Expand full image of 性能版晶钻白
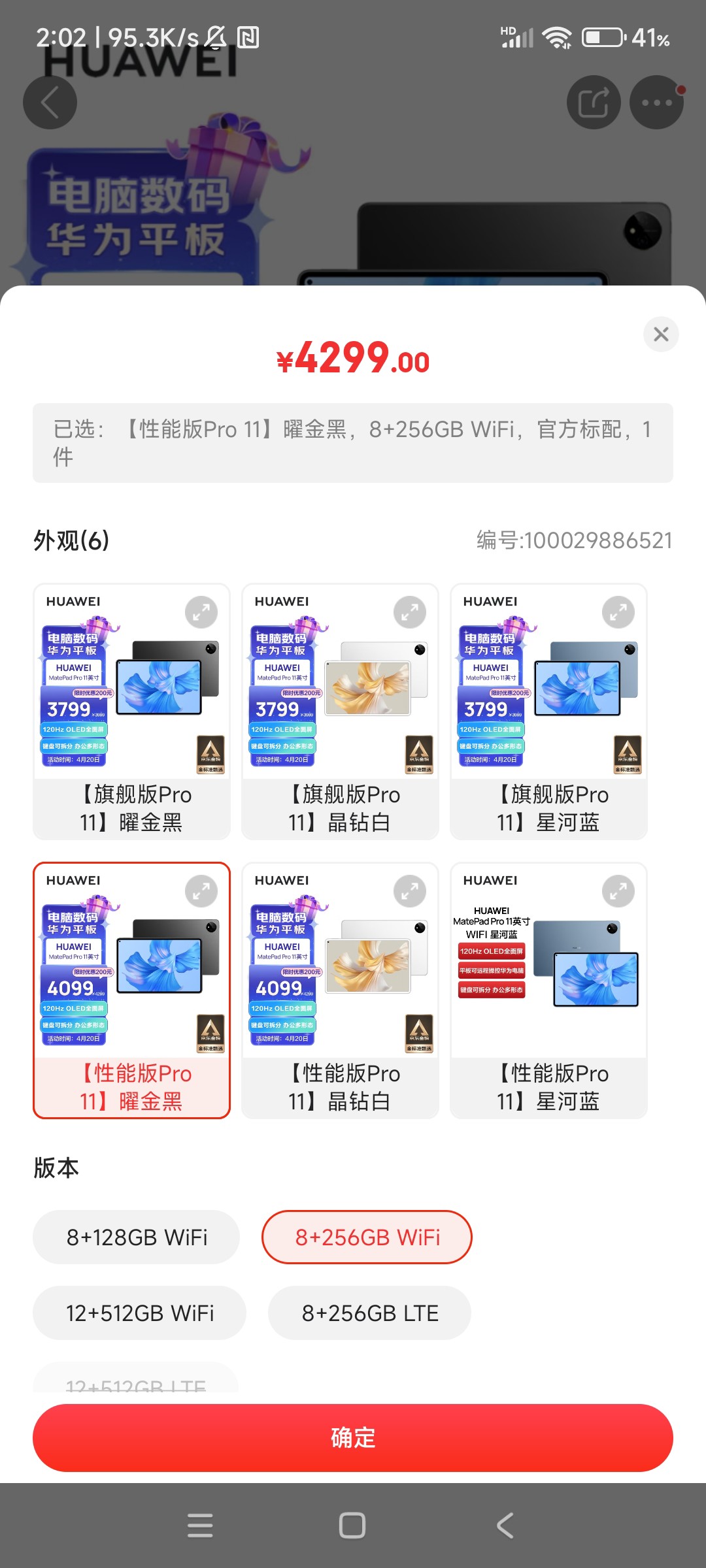 tap(410, 890)
